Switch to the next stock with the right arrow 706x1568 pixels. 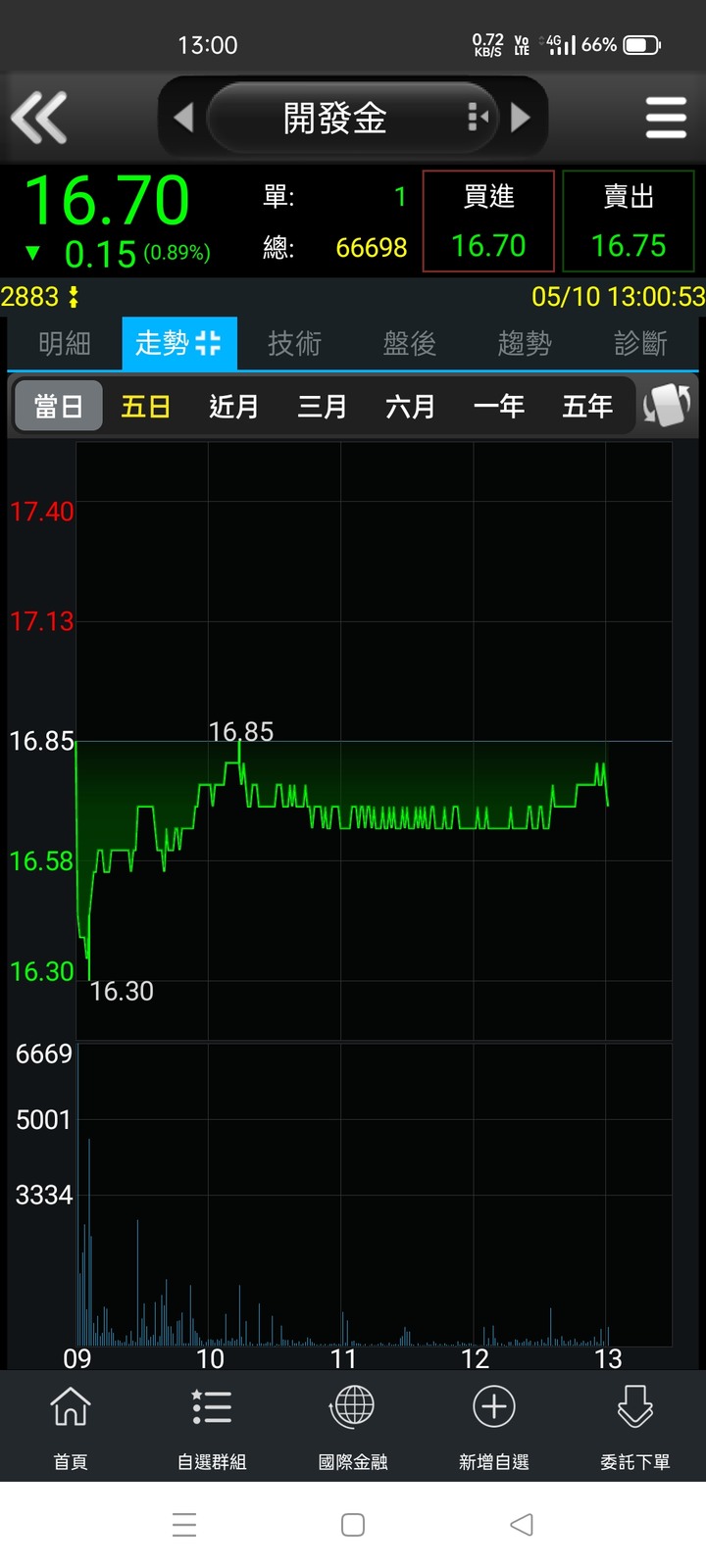click(521, 118)
